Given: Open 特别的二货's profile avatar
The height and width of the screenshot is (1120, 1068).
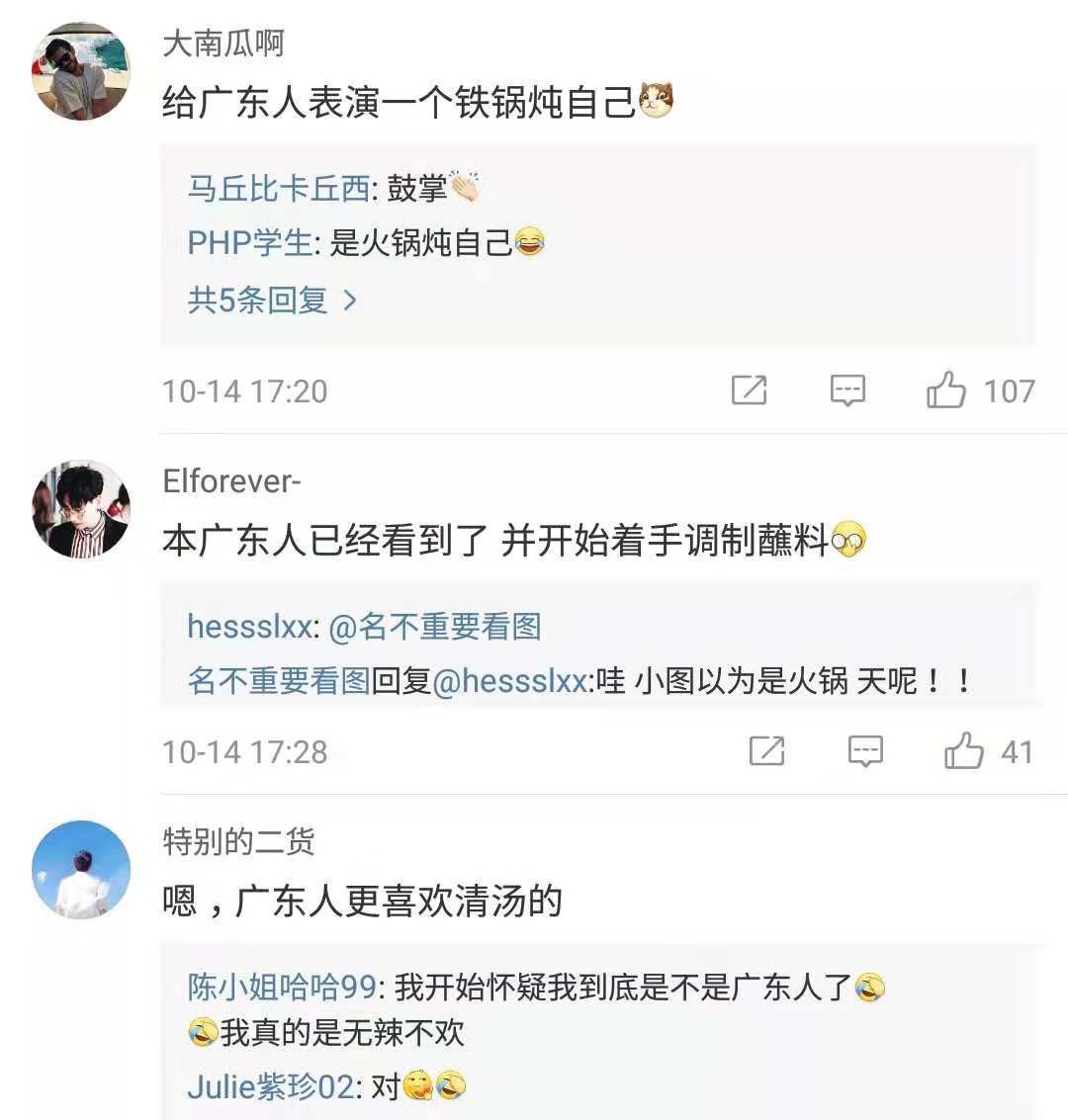Looking at the screenshot, I should click(80, 869).
